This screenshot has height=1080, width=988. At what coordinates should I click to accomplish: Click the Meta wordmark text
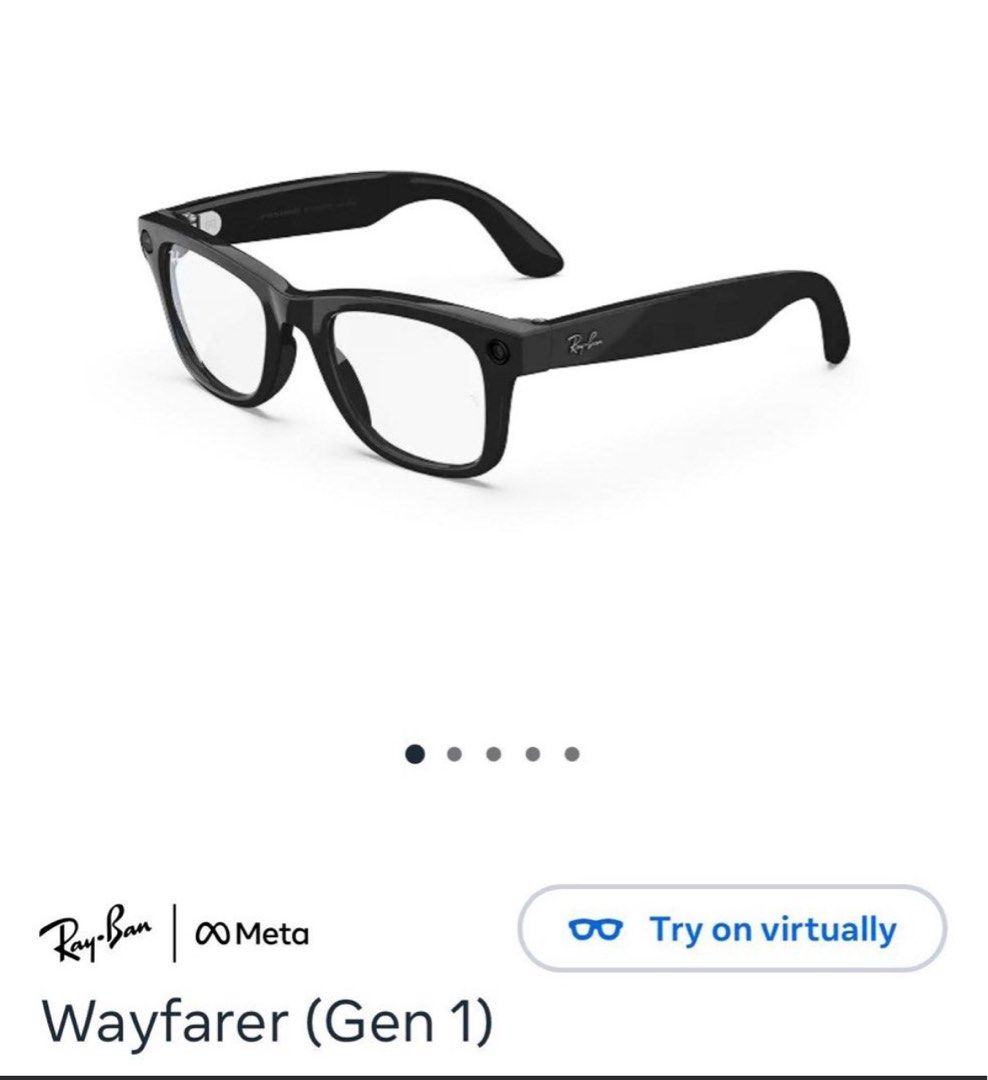(x=273, y=935)
